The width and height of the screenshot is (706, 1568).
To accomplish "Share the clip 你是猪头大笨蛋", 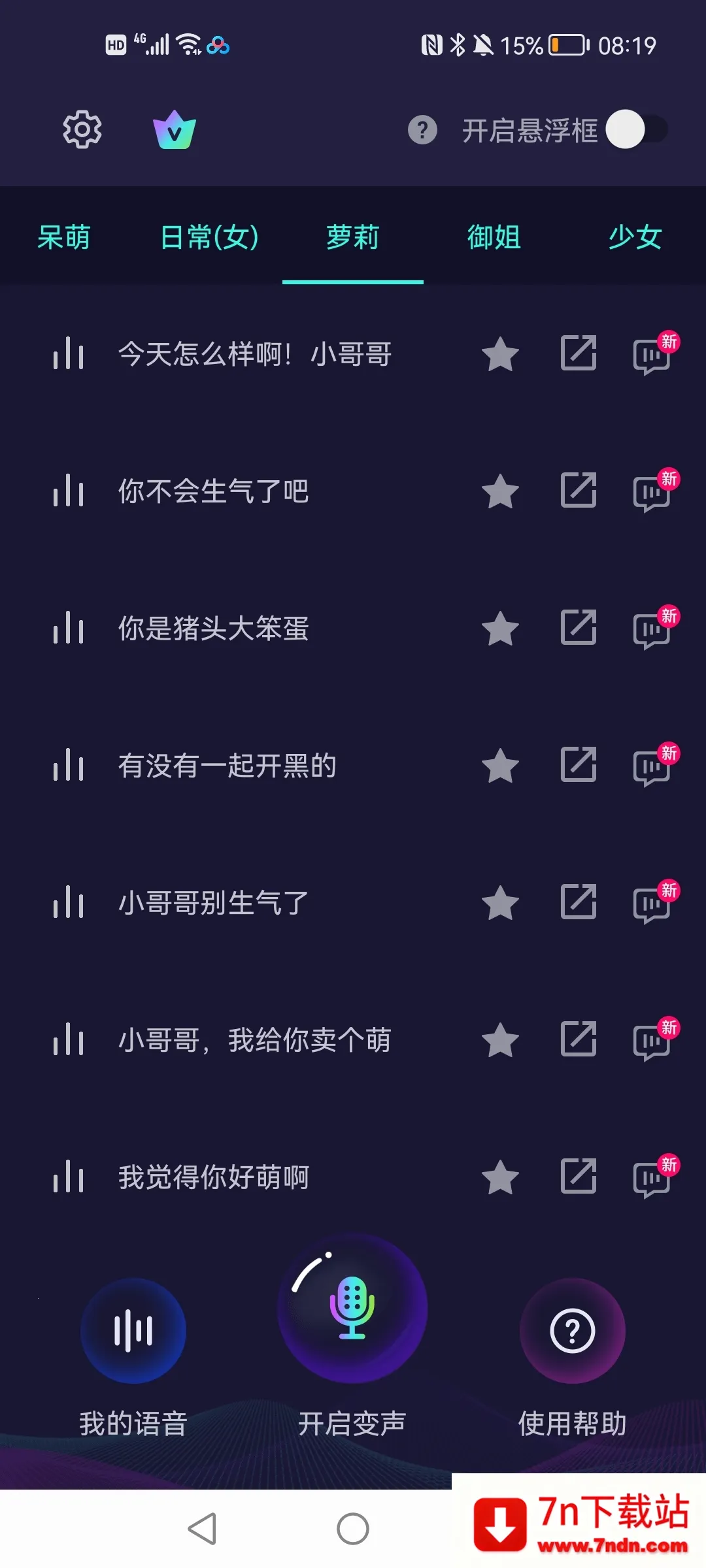I will tap(579, 628).
